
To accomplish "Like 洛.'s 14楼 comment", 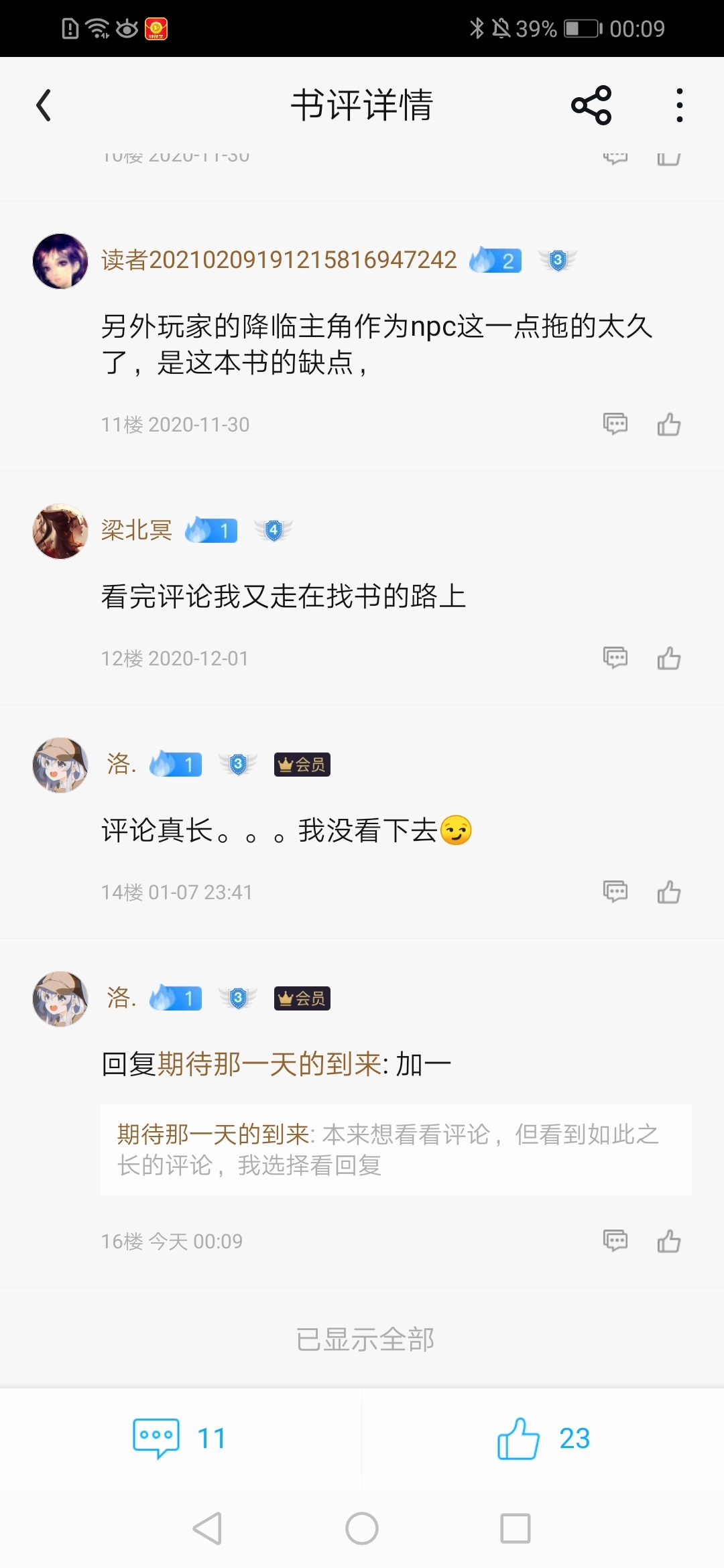I will click(x=669, y=891).
